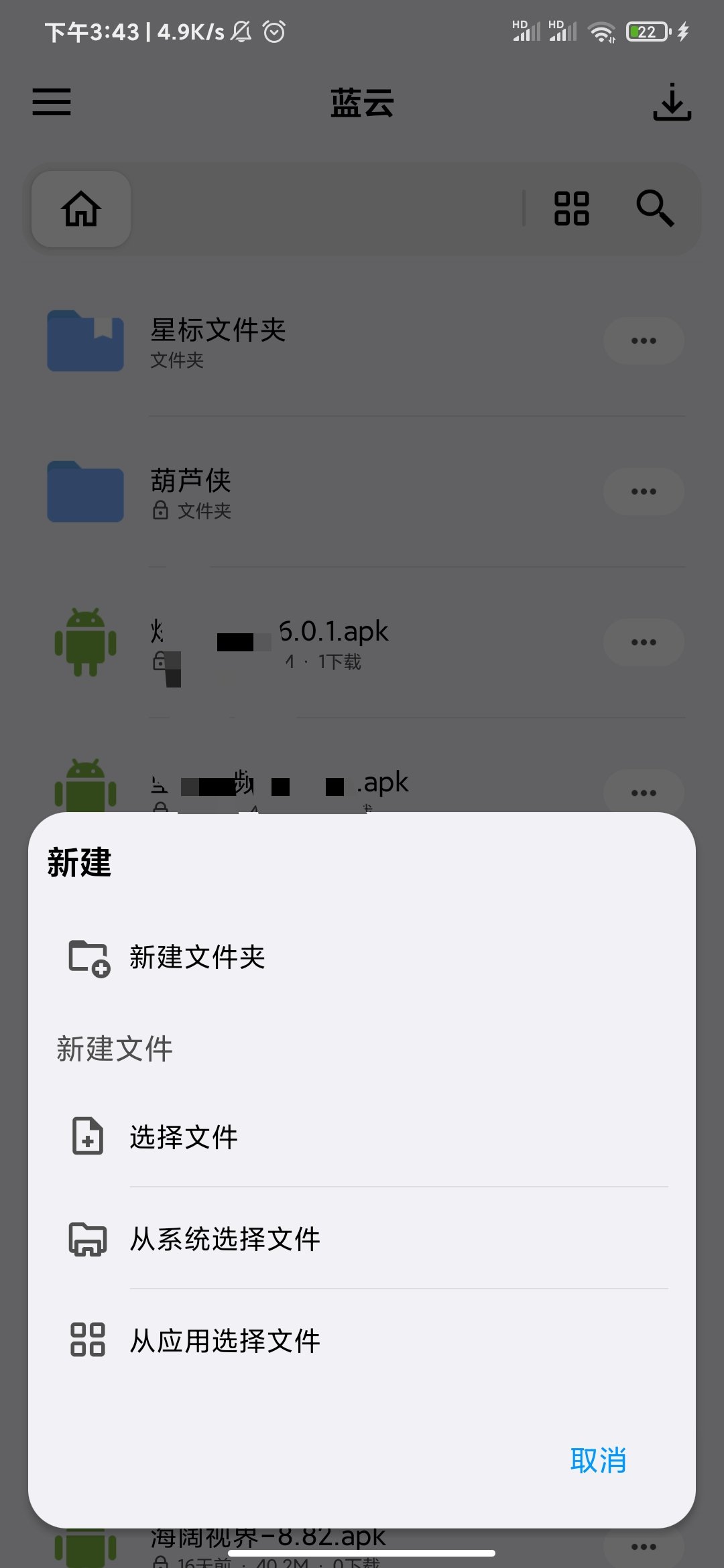Dismiss the dialog with 取消
Image resolution: width=724 pixels, height=1568 pixels.
pyautogui.click(x=598, y=1460)
